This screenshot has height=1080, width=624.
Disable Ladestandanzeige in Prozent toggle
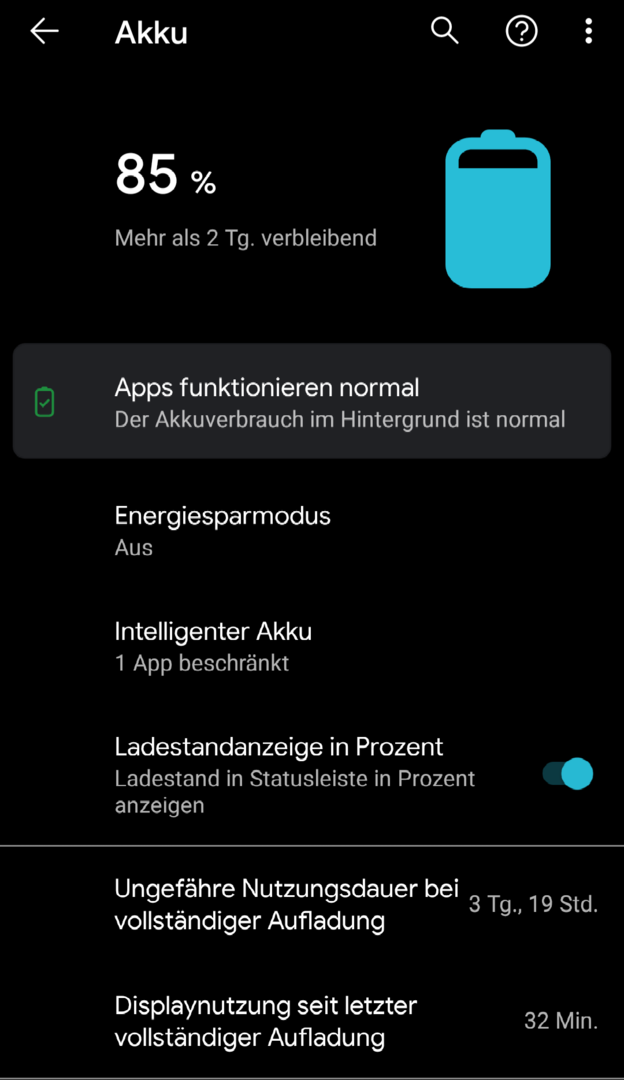568,774
